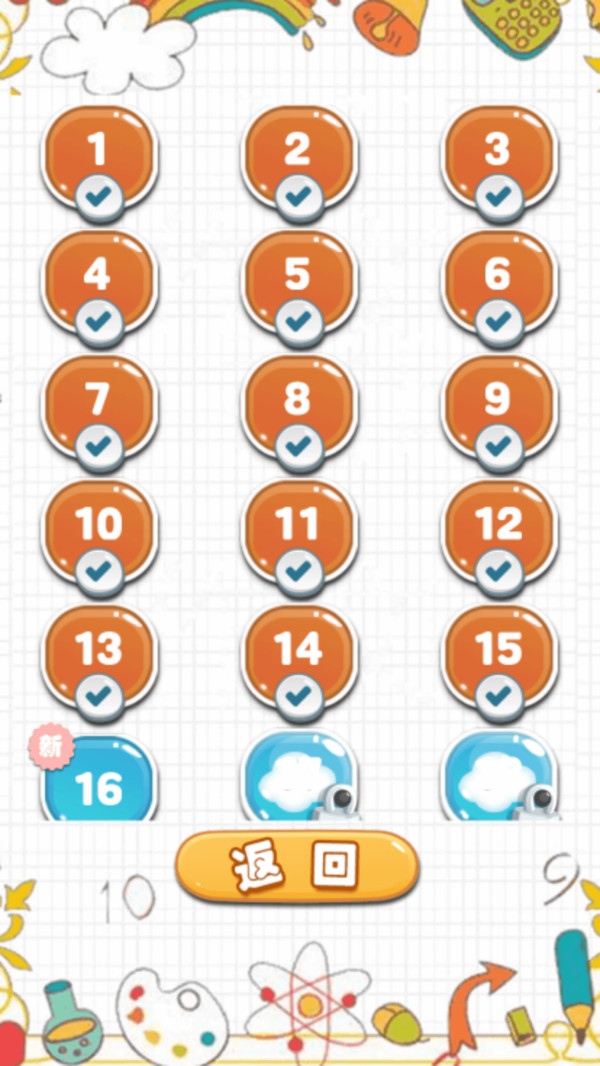This screenshot has height=1066, width=600.
Task: Choose level 5
Action: pyautogui.click(x=298, y=278)
